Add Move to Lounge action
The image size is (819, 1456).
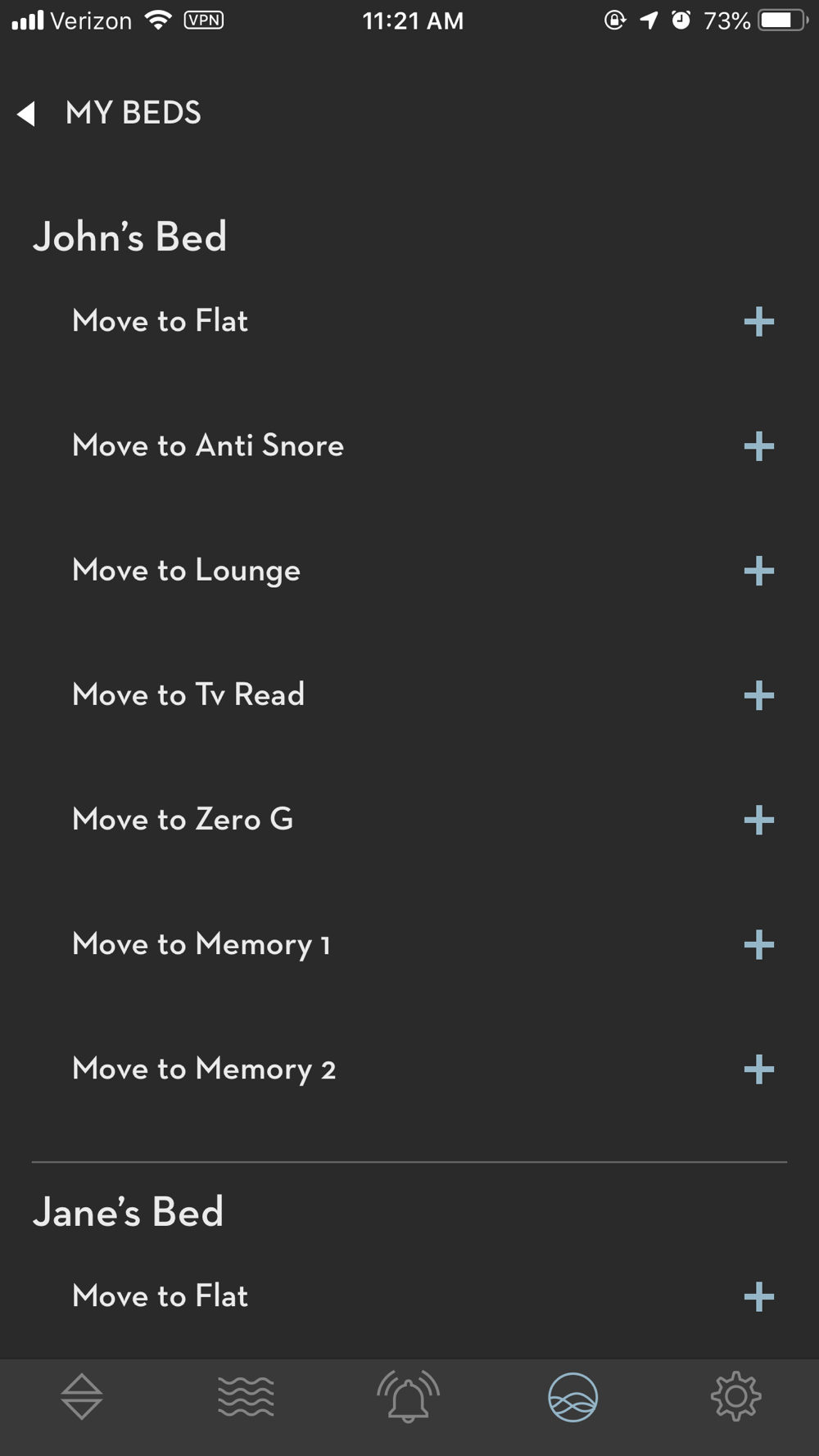[759, 571]
